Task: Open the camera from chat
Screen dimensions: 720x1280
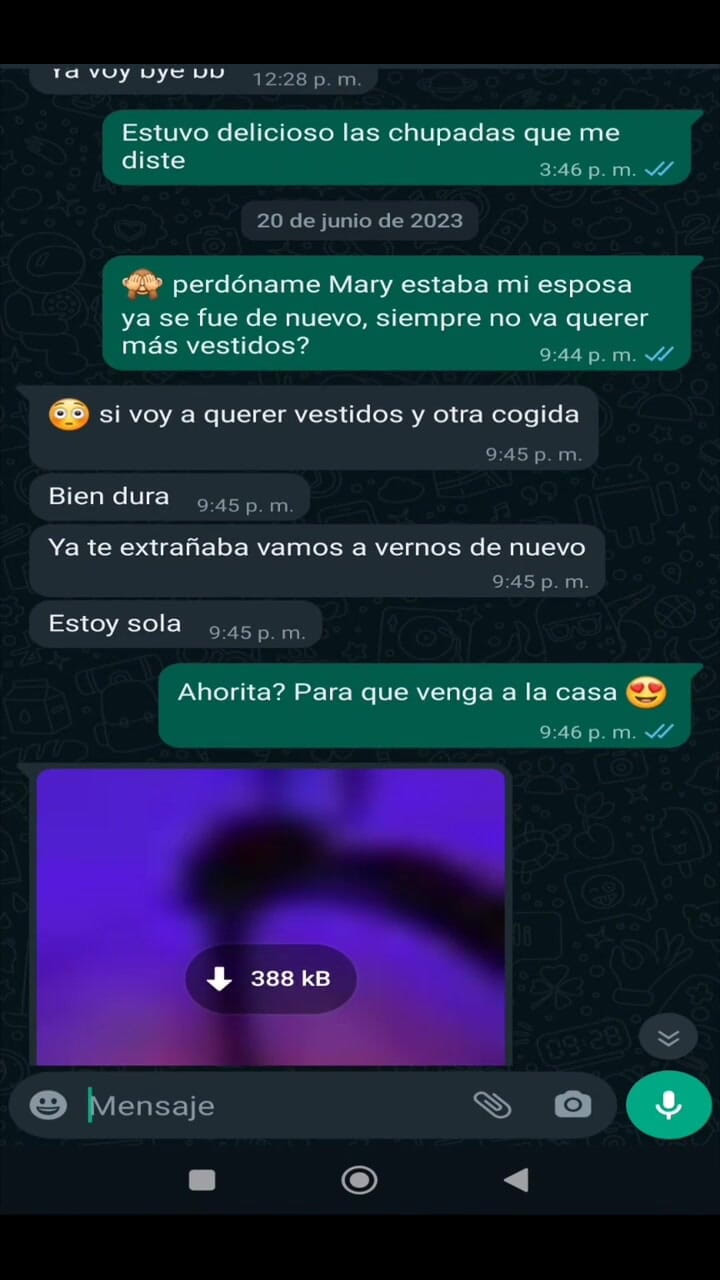Action: [x=573, y=1105]
